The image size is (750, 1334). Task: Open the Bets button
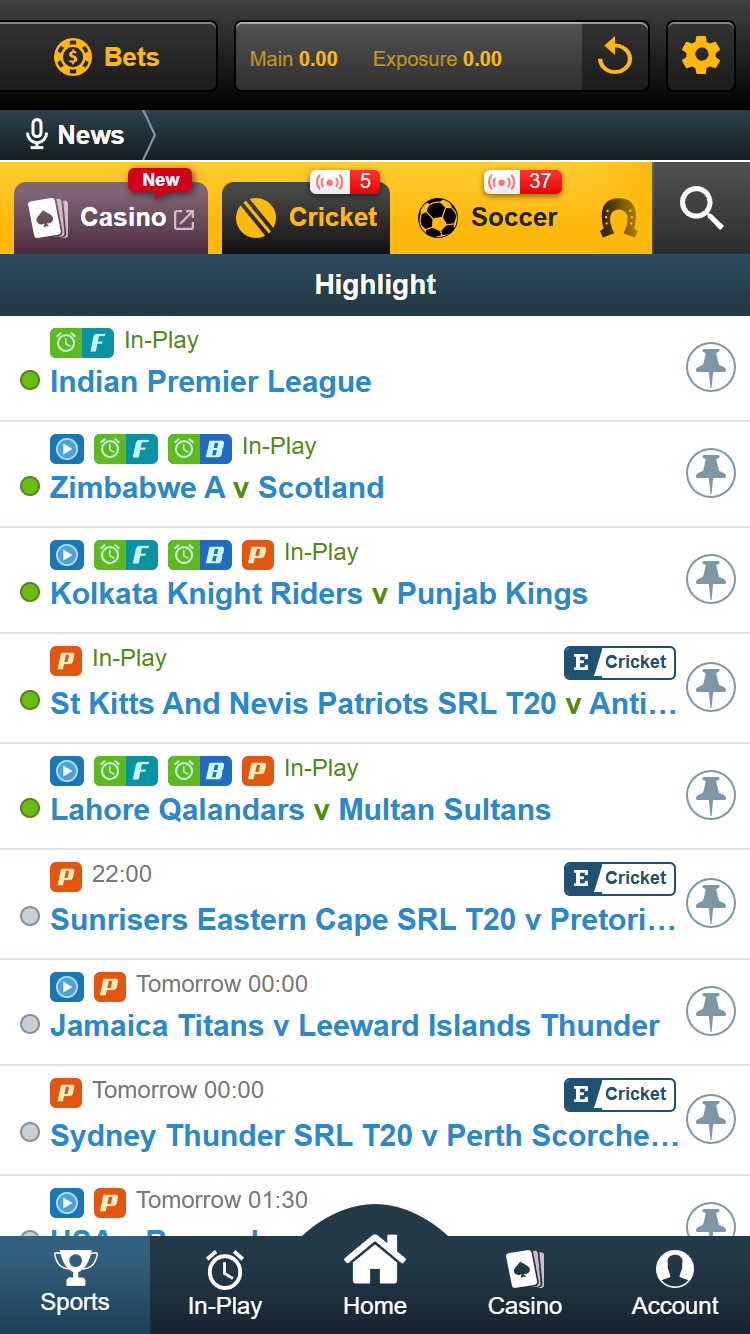pos(107,57)
